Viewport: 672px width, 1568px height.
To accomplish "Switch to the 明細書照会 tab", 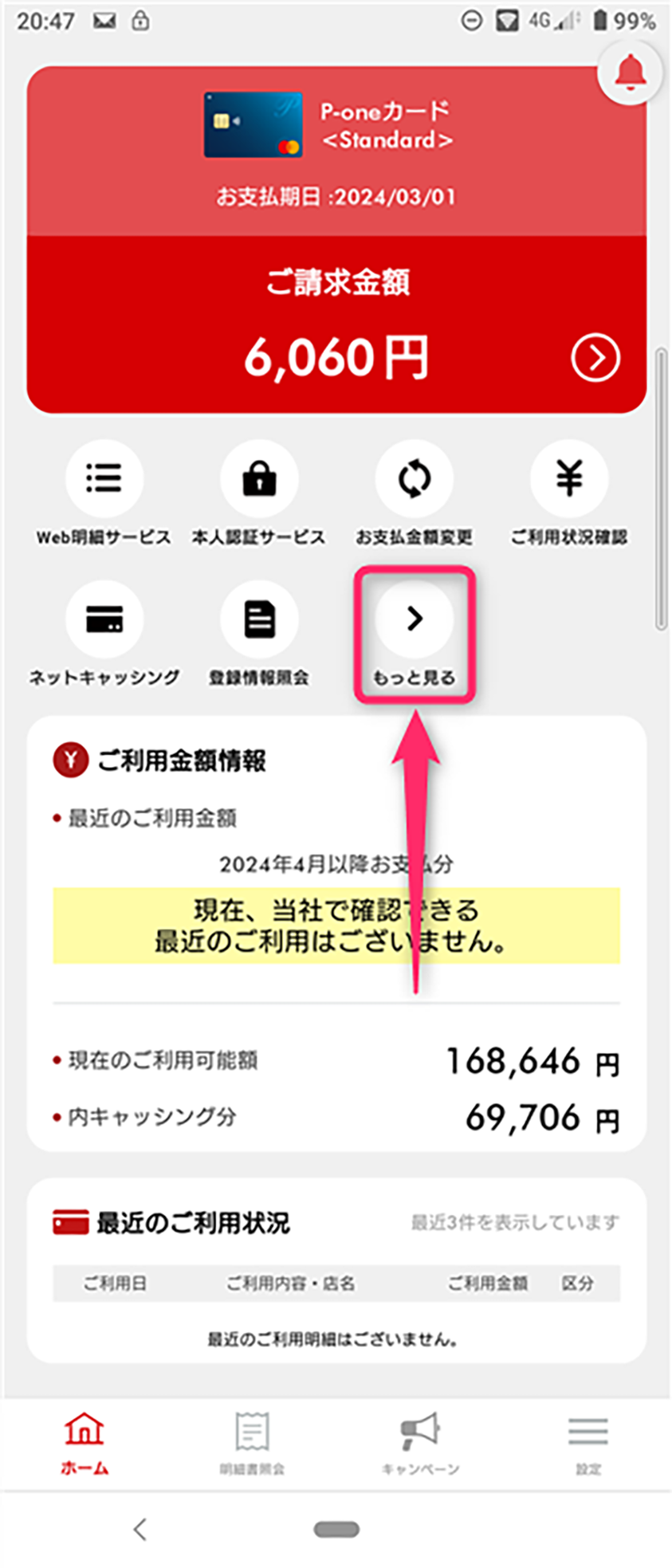I will [x=252, y=1442].
